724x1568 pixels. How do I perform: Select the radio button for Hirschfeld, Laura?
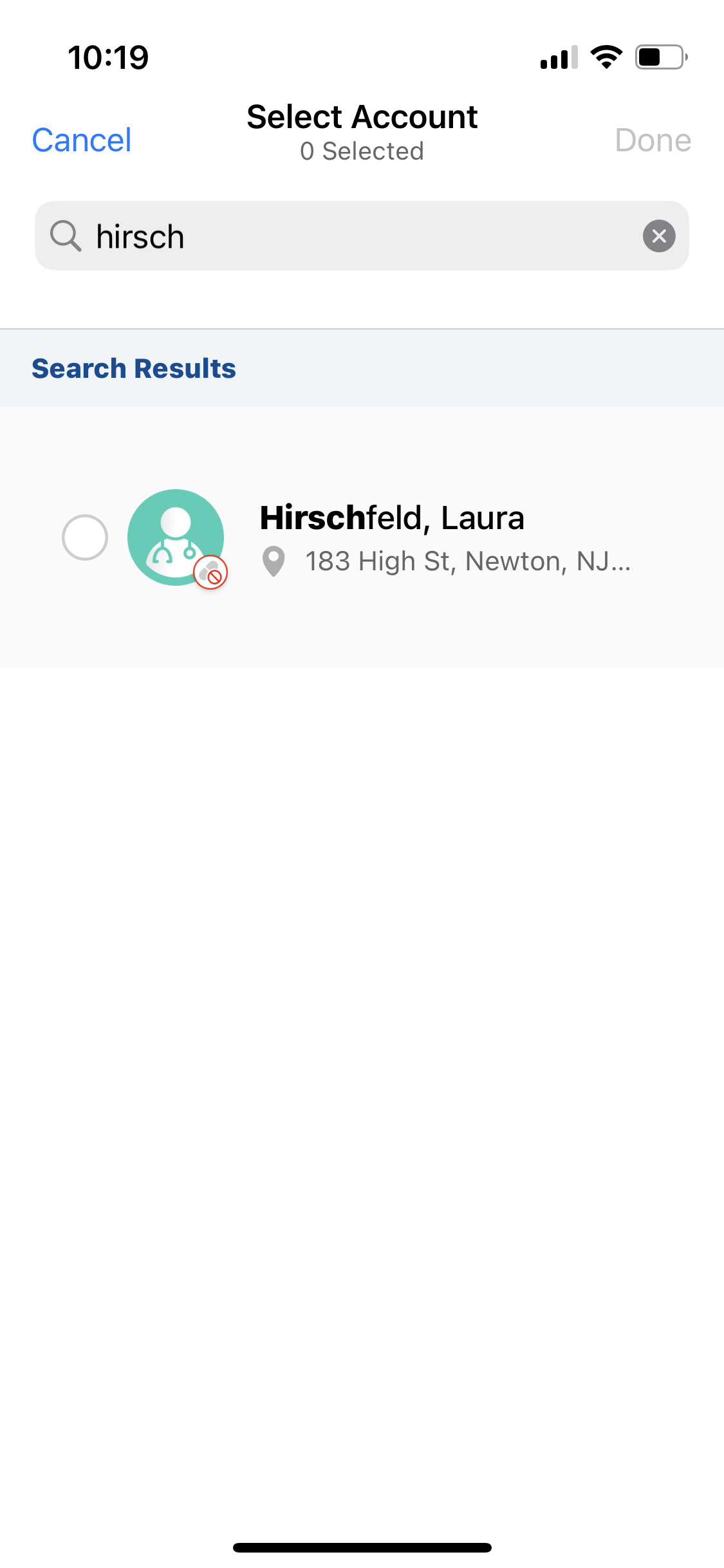[85, 537]
